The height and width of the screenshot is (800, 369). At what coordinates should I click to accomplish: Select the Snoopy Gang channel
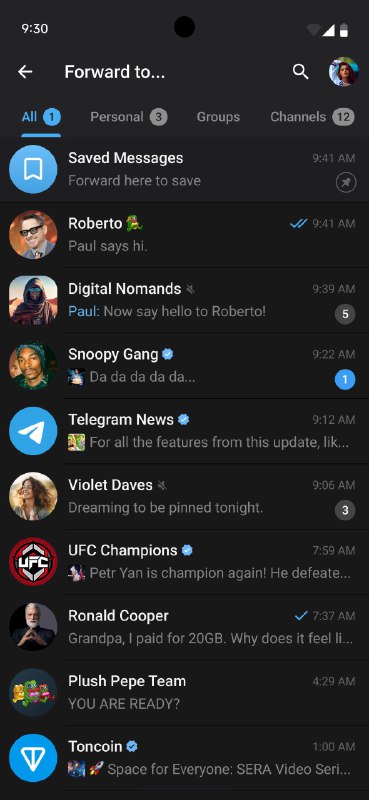pos(184,365)
